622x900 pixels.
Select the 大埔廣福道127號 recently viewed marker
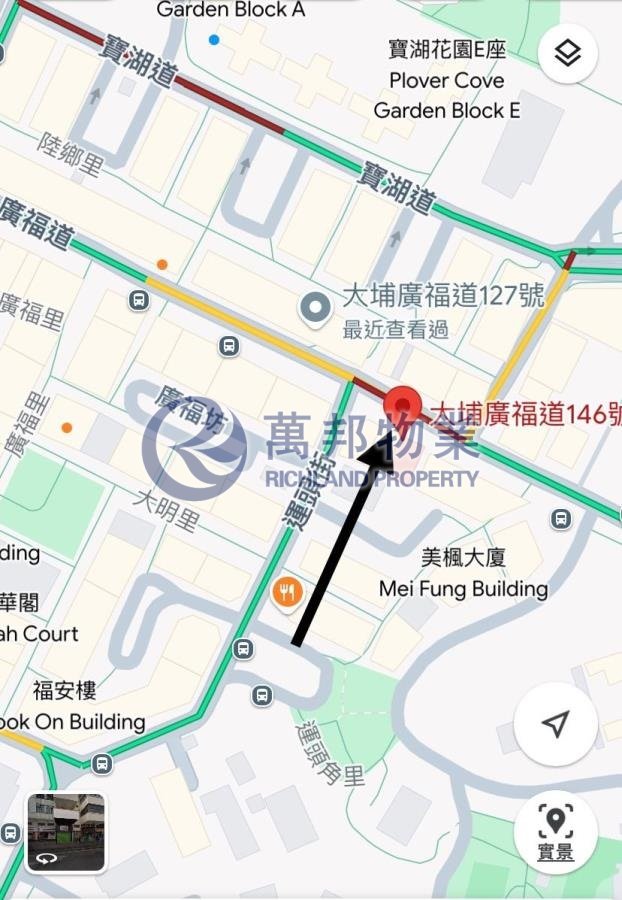(317, 309)
